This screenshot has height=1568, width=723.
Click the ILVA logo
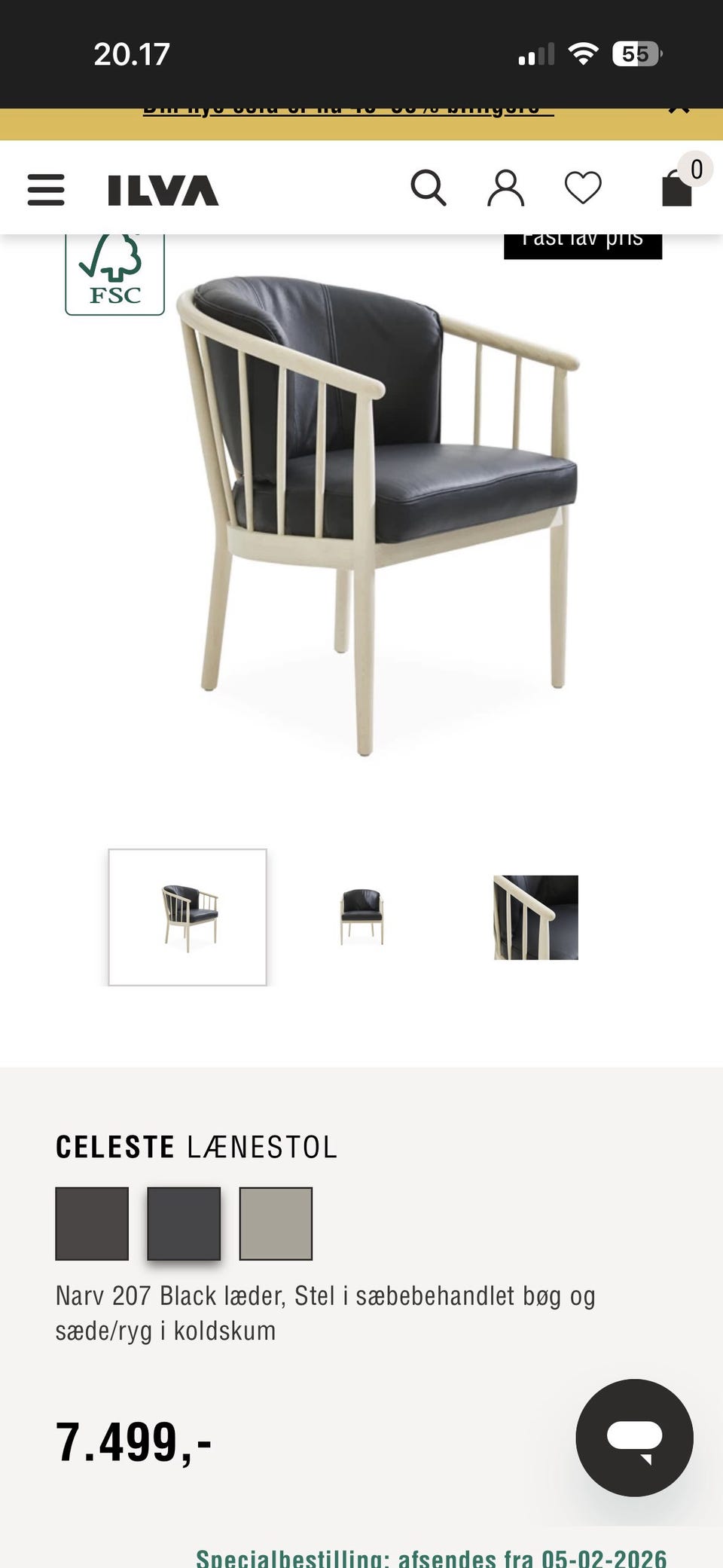(x=162, y=190)
